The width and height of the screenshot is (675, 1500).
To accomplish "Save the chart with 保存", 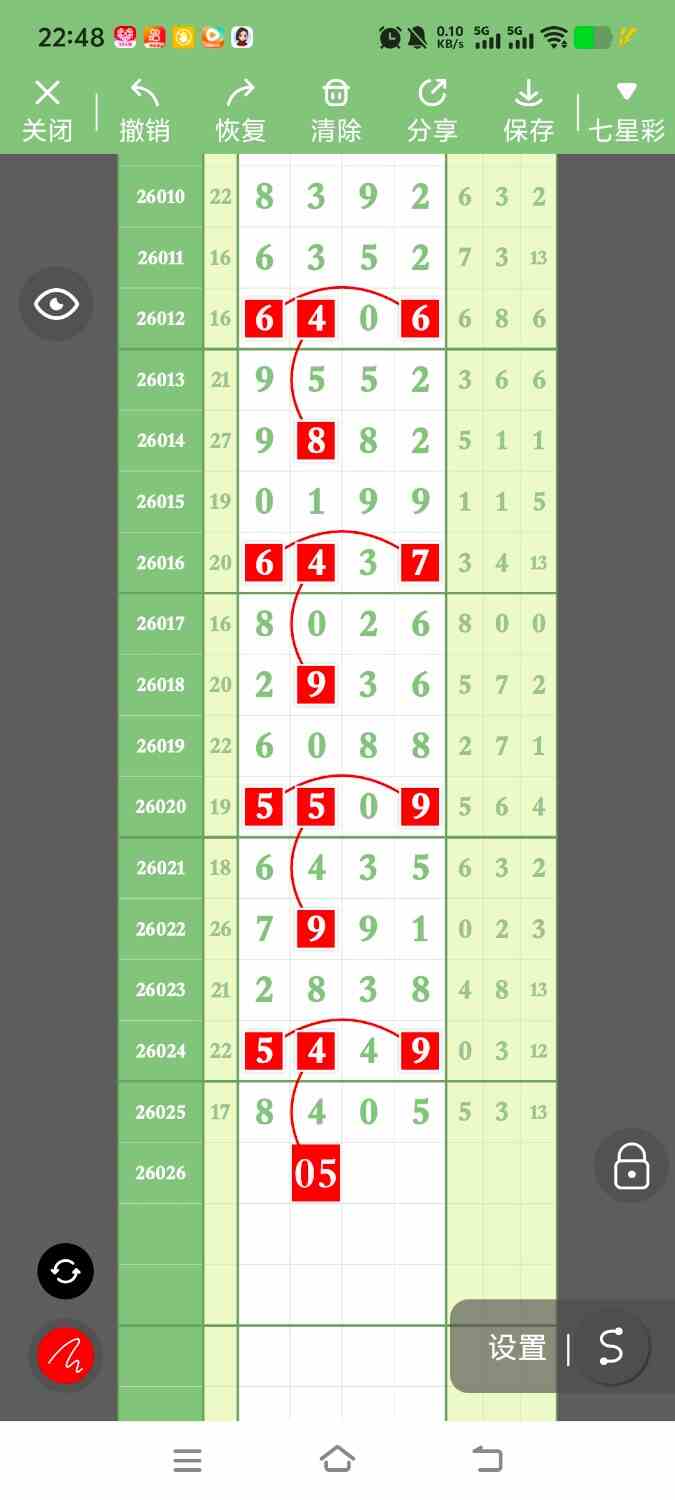I will point(528,111).
